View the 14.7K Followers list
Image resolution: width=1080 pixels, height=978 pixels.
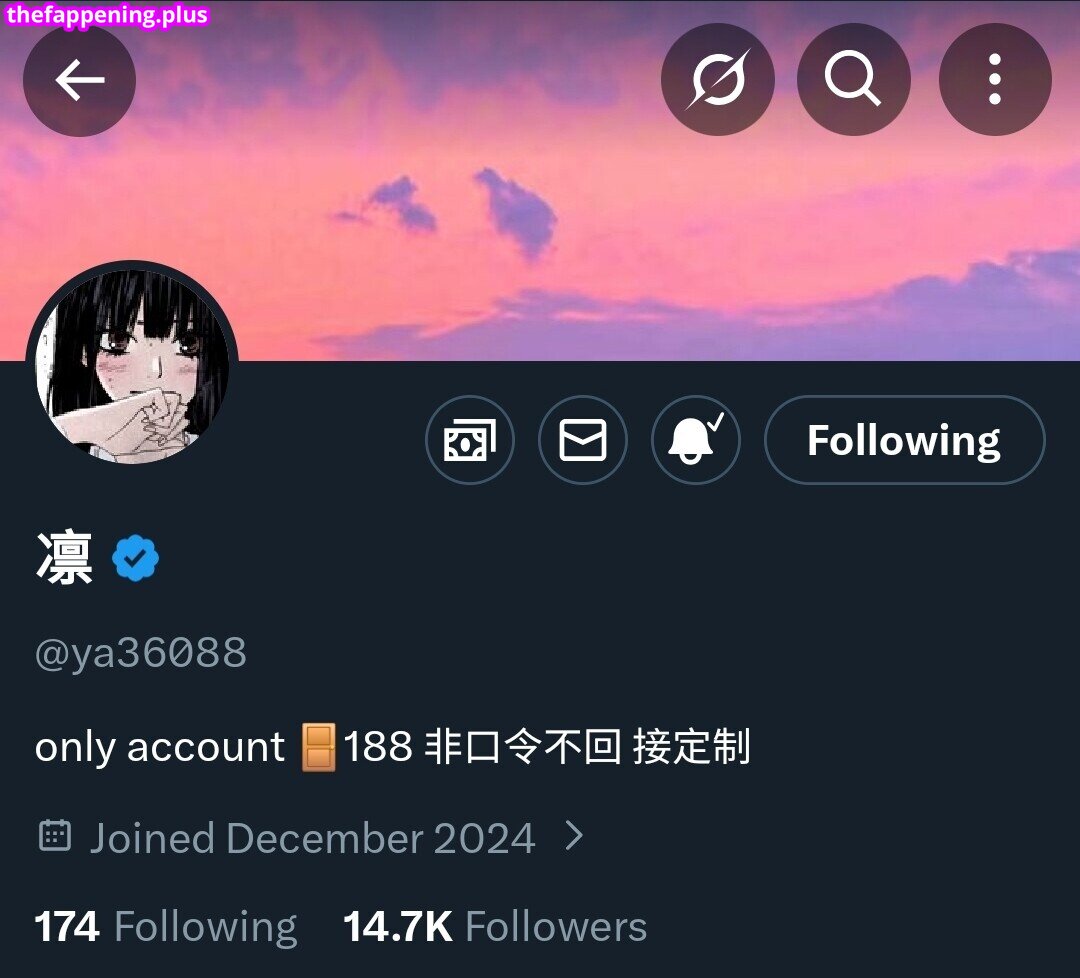click(x=495, y=927)
